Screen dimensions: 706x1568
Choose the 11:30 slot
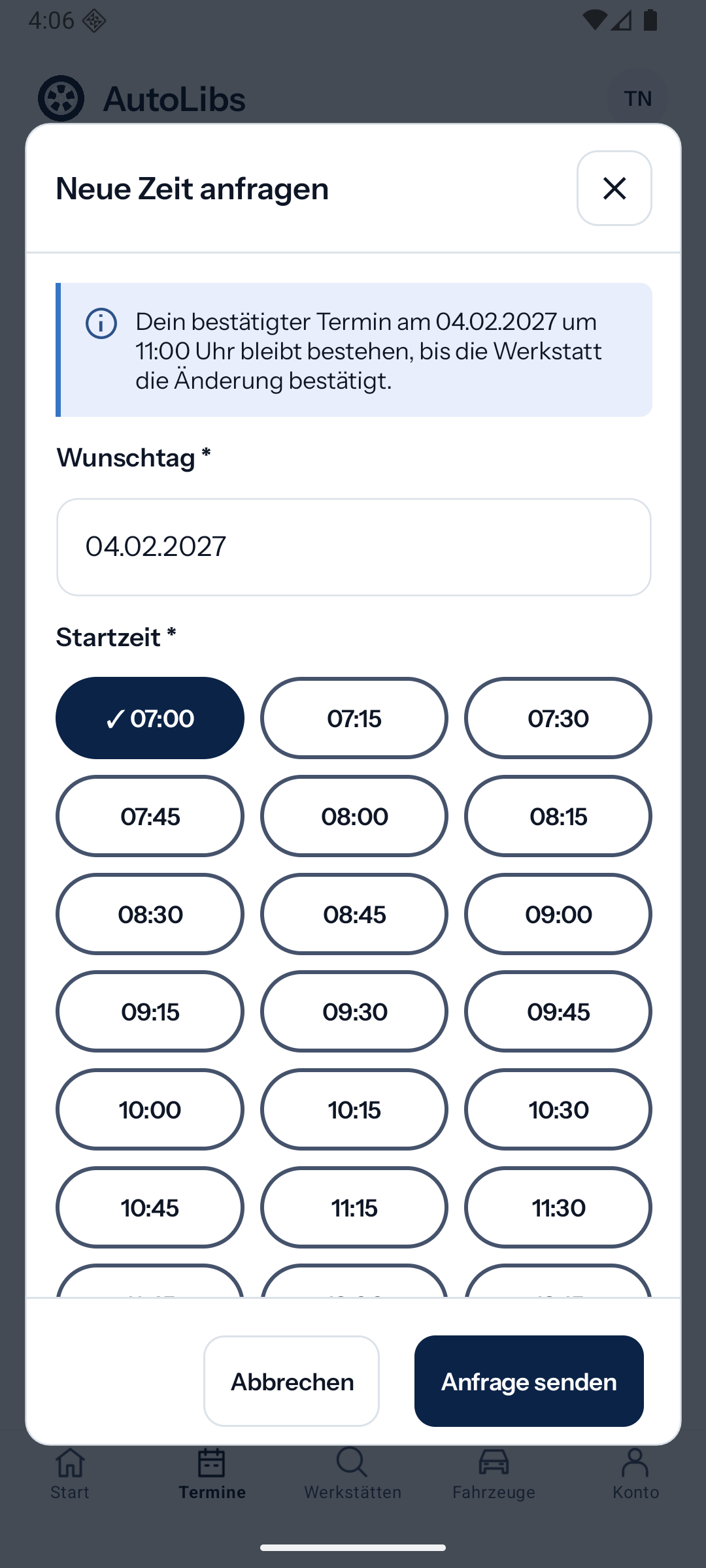[558, 1207]
